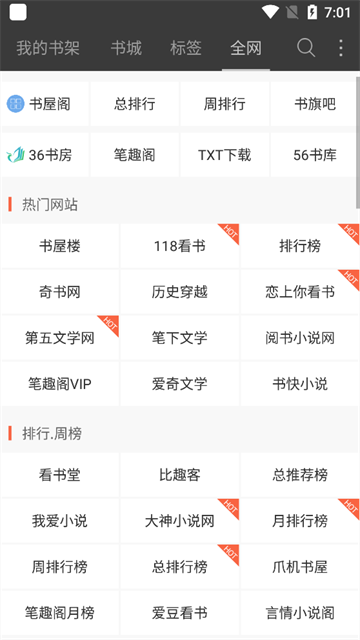
Task: Go to the 标签 tab
Action: (x=186, y=48)
